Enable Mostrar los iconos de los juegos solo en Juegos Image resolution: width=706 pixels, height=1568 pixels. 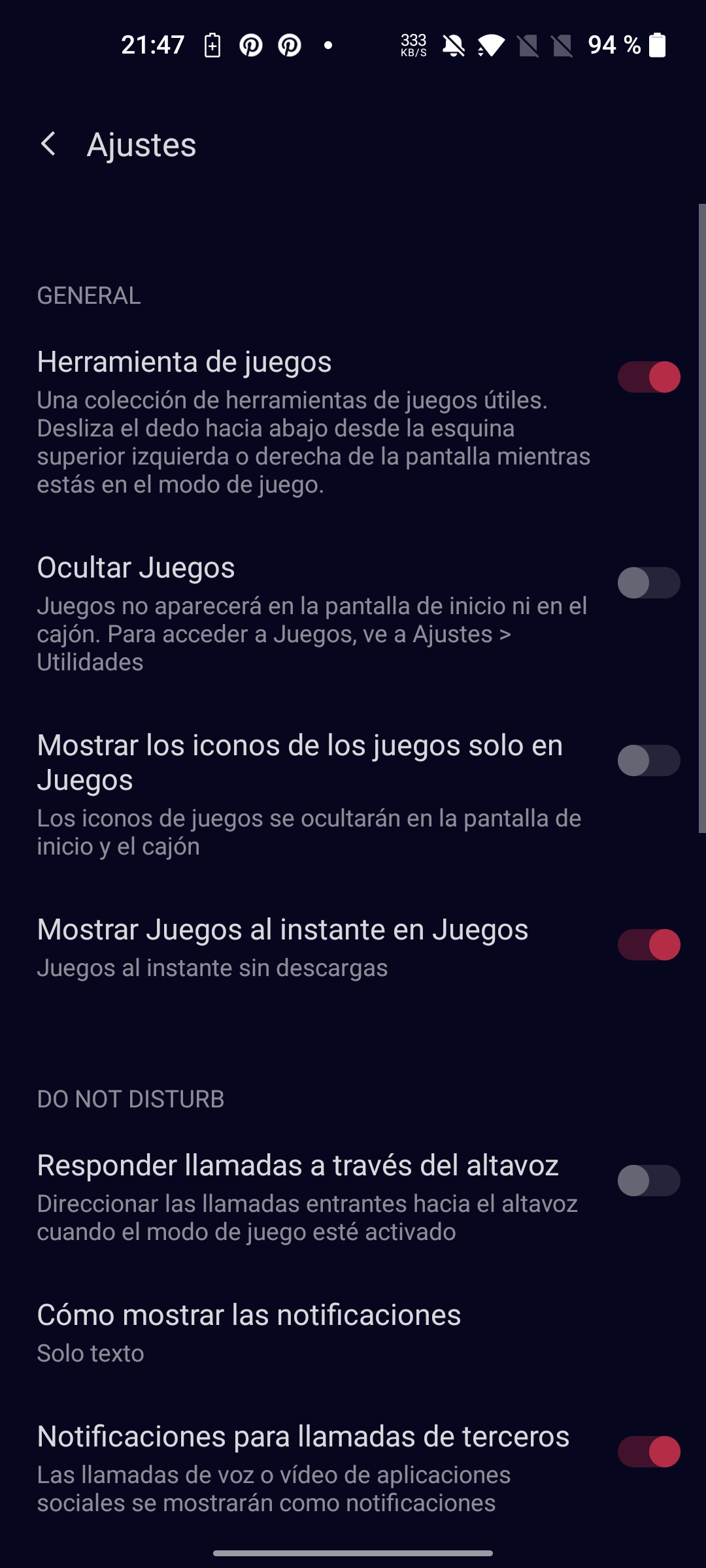coord(648,760)
